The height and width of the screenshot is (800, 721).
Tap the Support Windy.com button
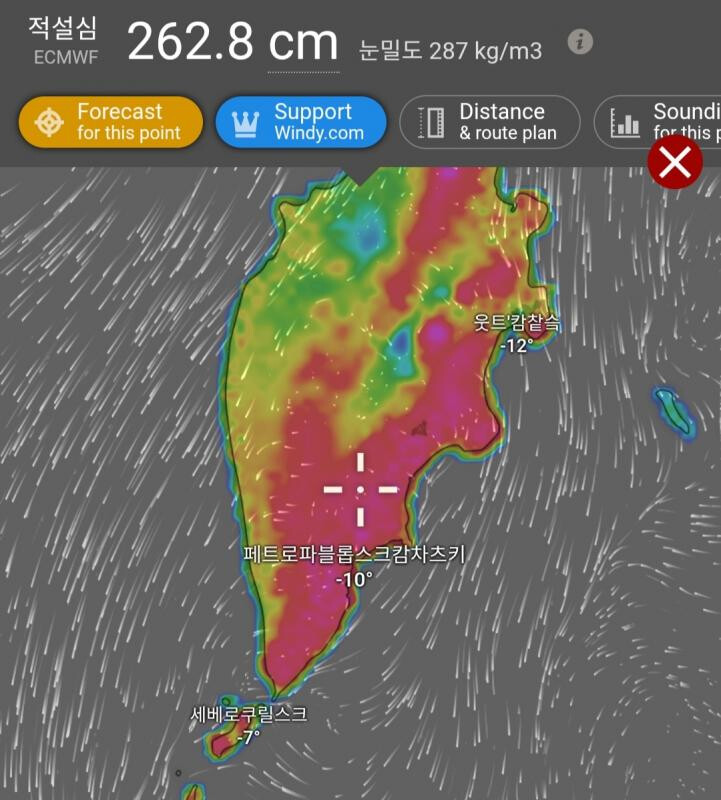tap(301, 122)
